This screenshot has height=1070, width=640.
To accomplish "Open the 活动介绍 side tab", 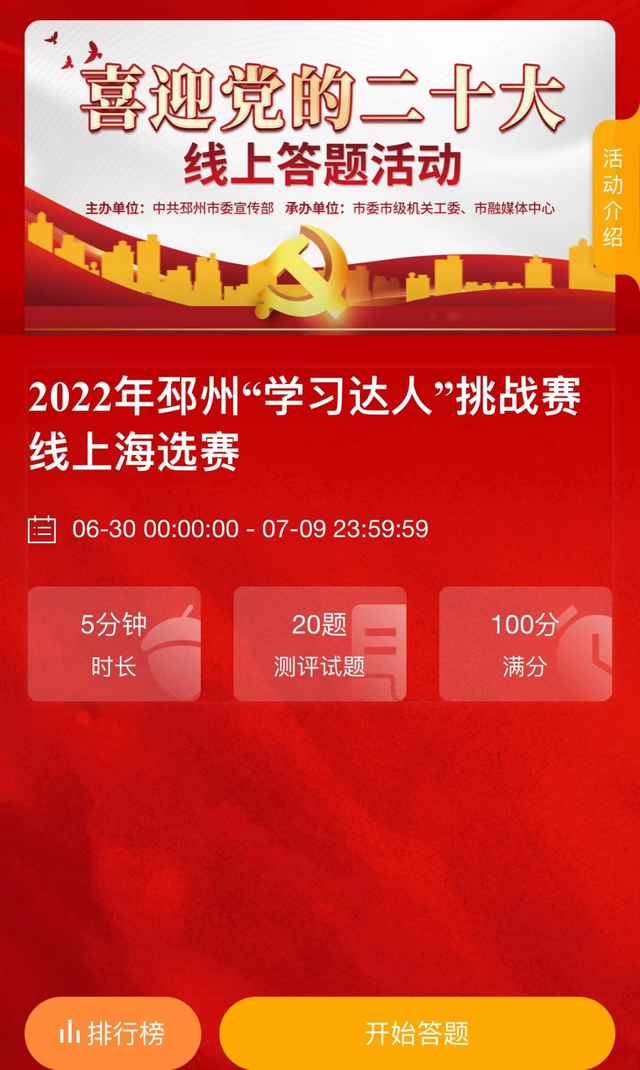I will click(614, 197).
